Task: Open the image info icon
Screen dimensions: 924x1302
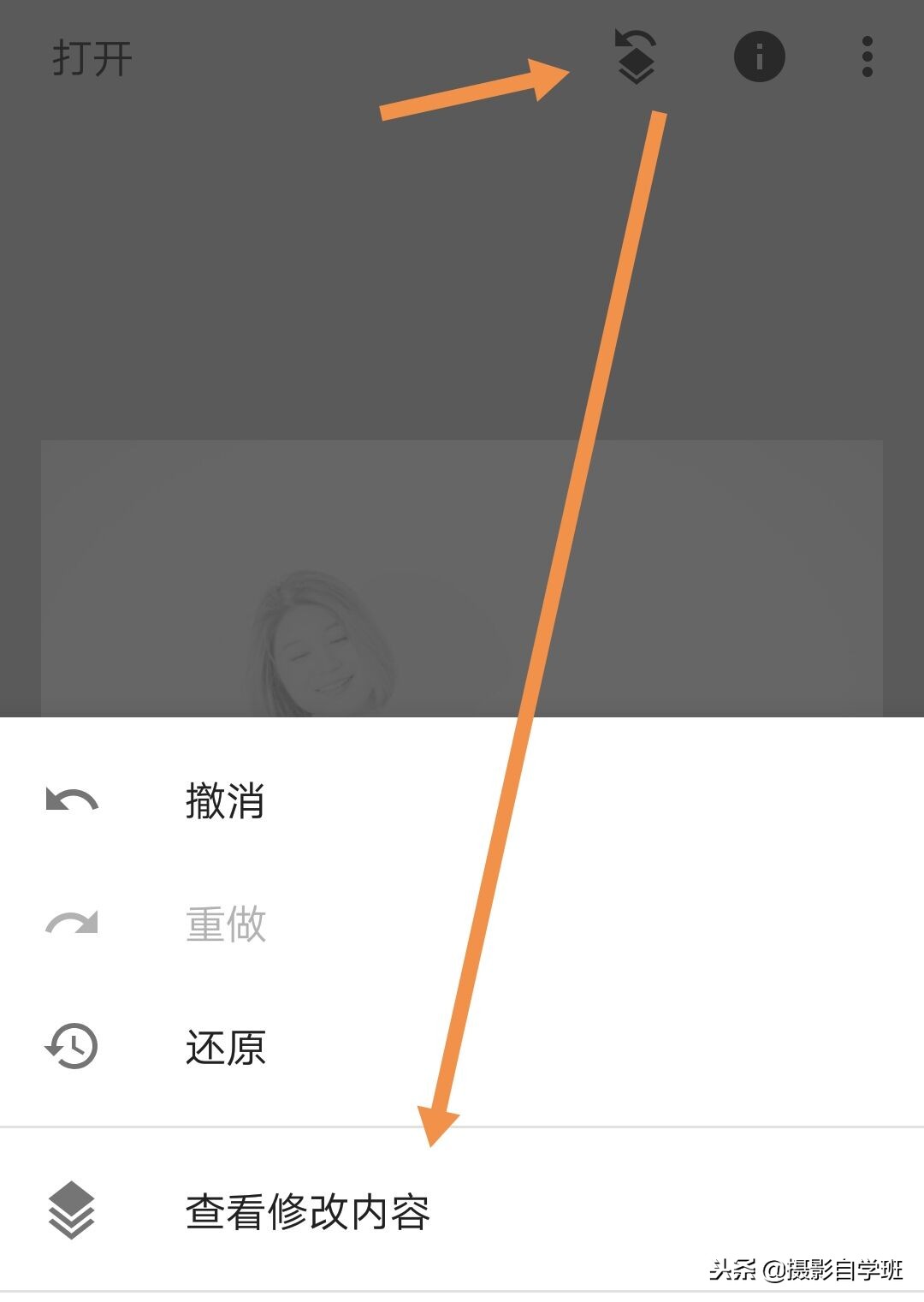Action: click(759, 57)
